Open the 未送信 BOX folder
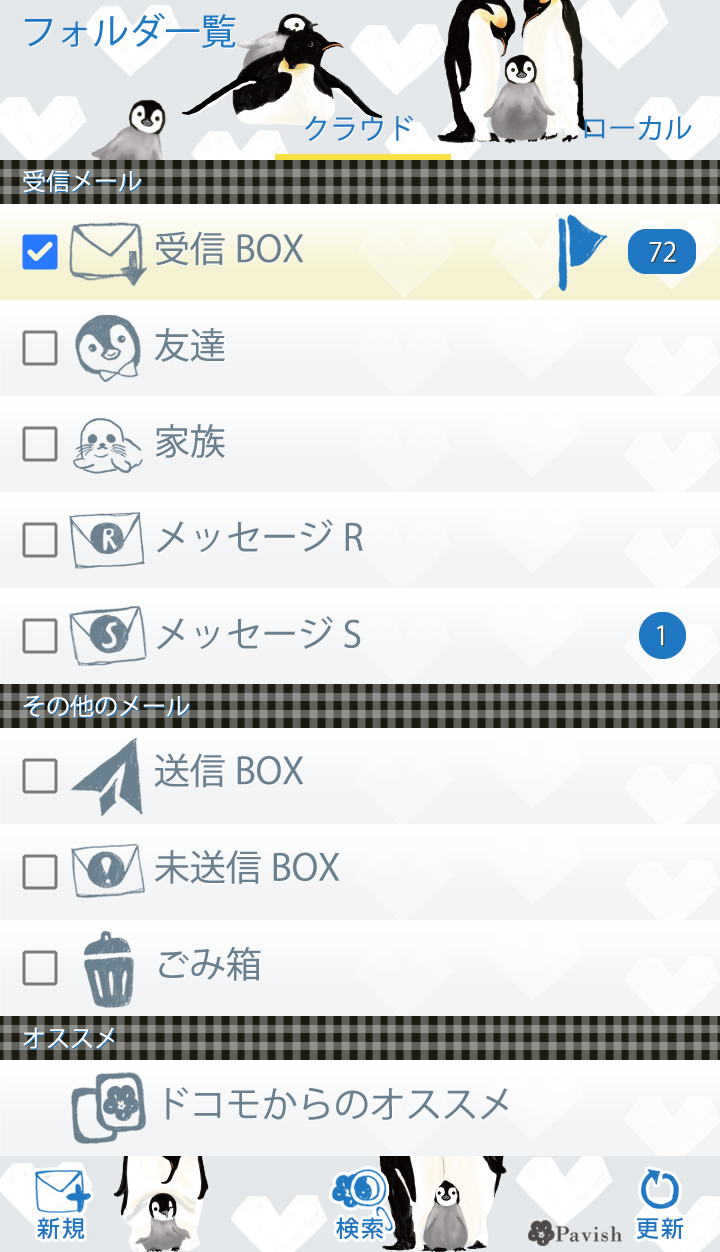The height and width of the screenshot is (1252, 720). coord(248,869)
